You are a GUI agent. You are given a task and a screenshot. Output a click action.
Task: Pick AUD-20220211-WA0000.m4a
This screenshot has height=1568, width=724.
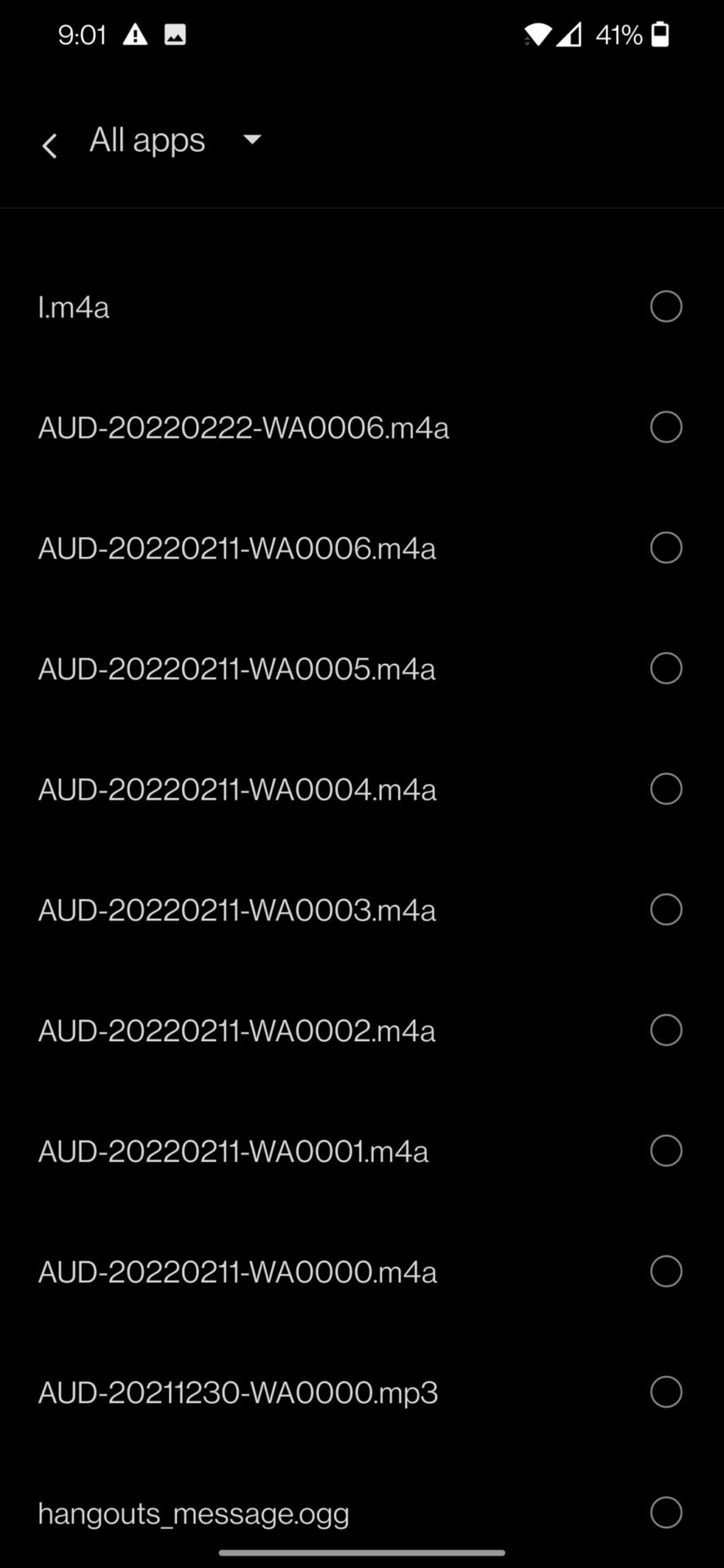[665, 1271]
